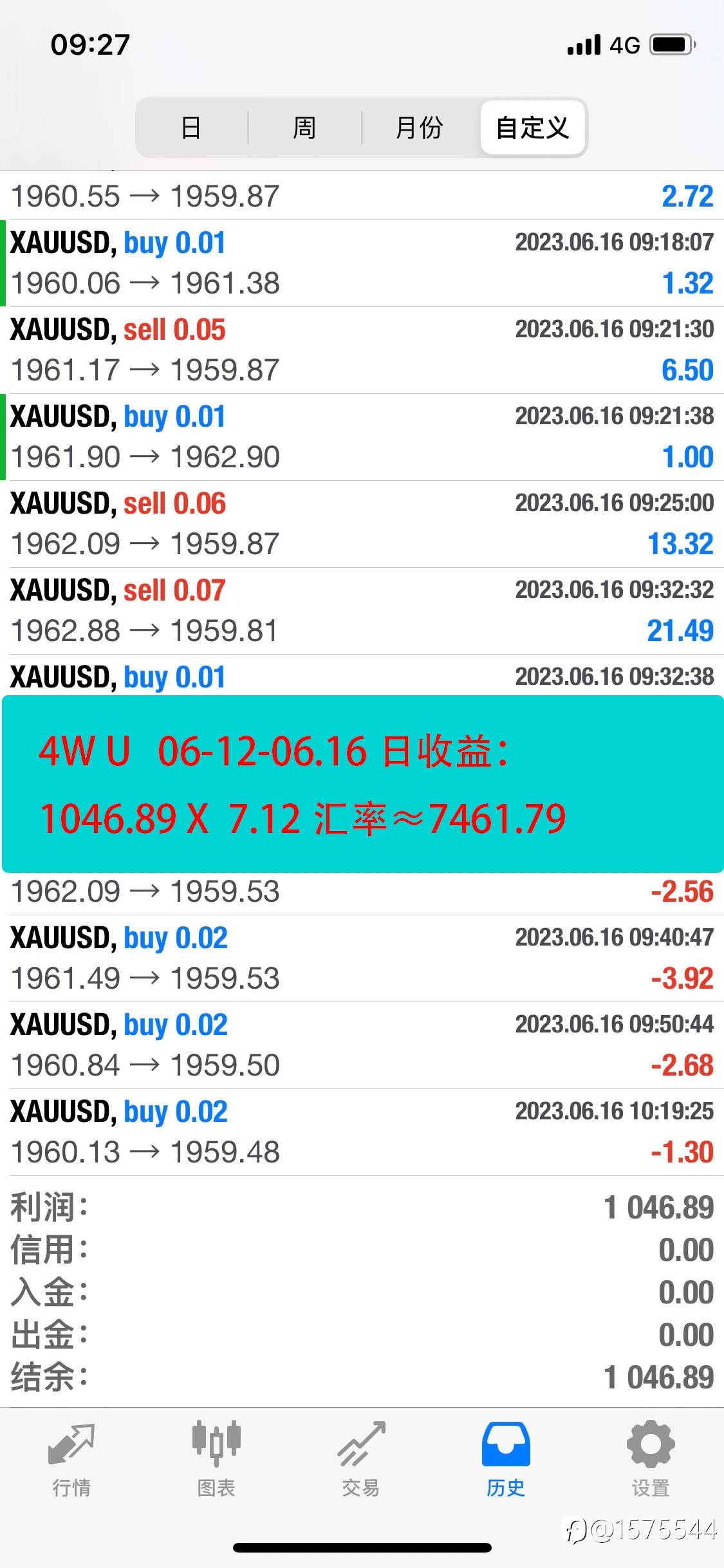The width and height of the screenshot is (724, 1568).
Task: Open the 交易 tab
Action: coord(361,1460)
